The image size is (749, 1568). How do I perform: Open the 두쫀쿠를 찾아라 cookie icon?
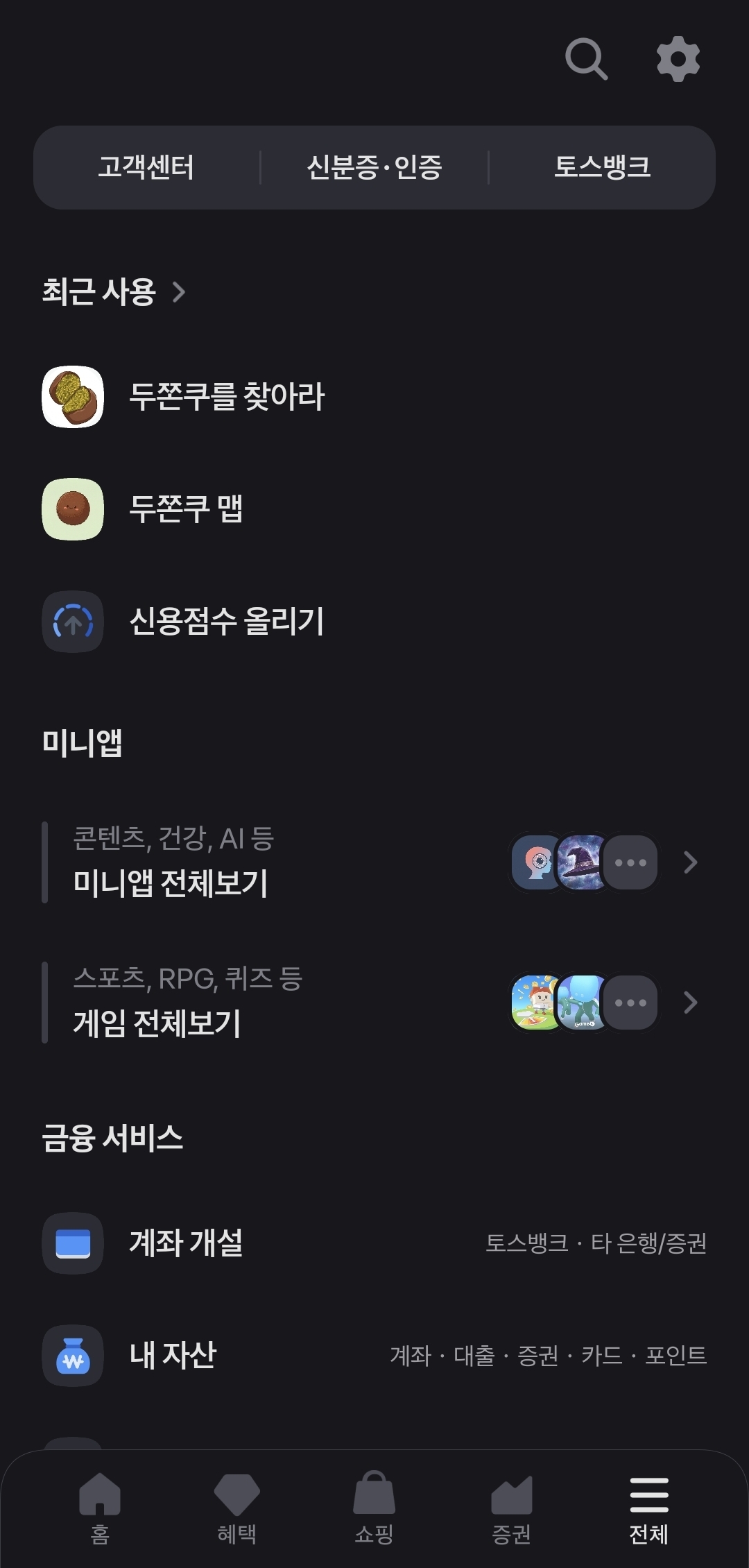pyautogui.click(x=72, y=397)
